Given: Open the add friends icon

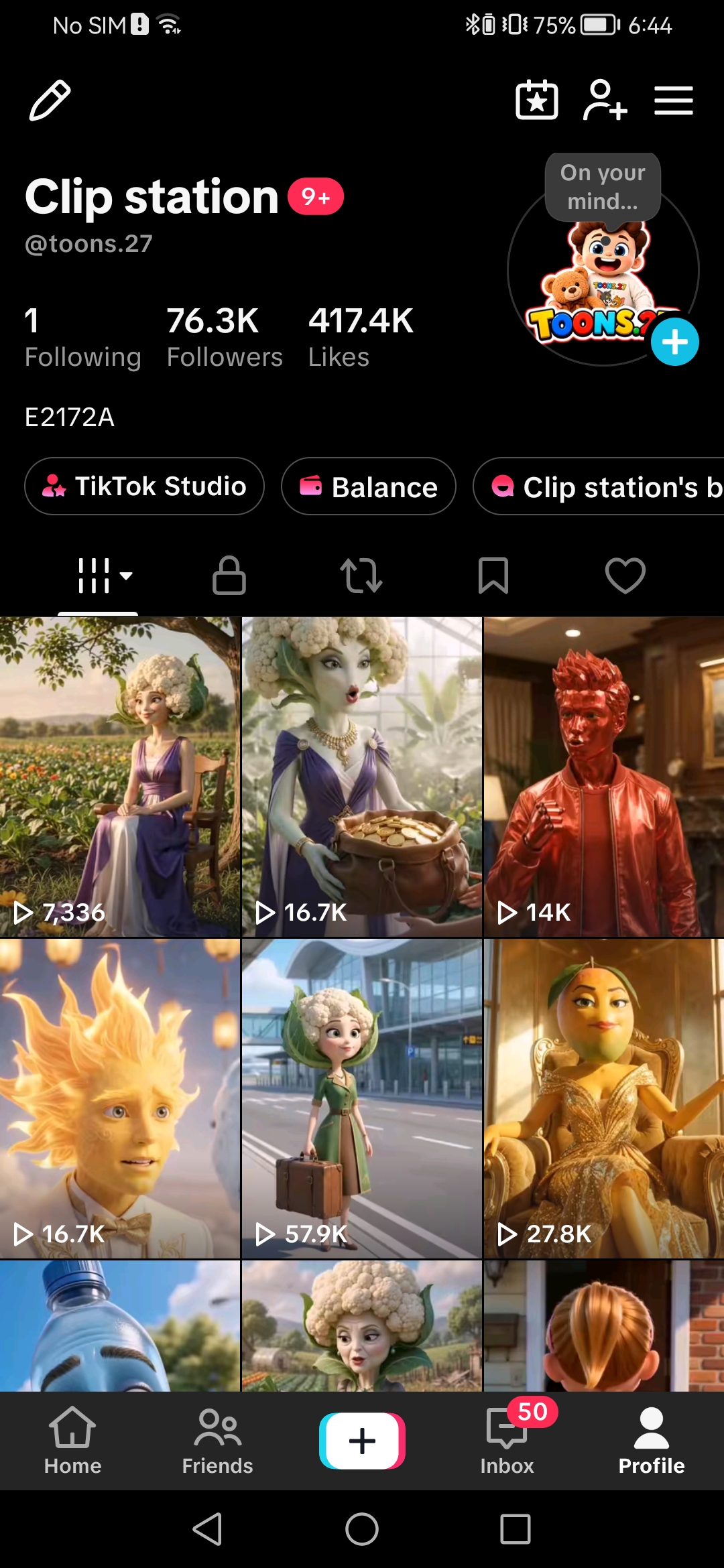Looking at the screenshot, I should pyautogui.click(x=605, y=101).
